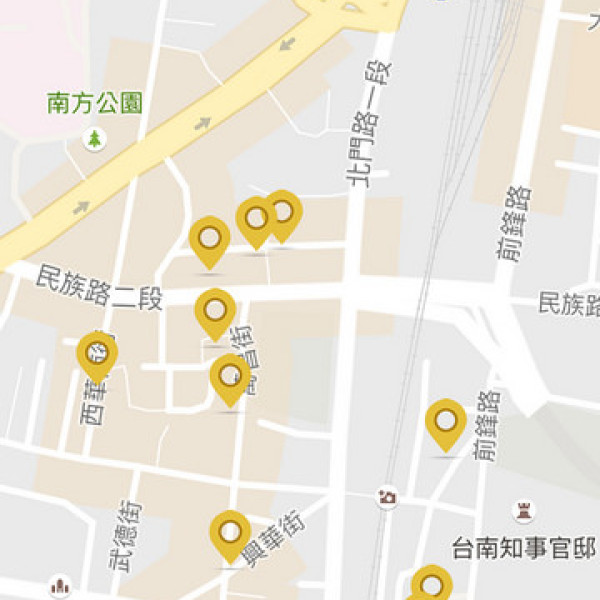Open the yellow pin beside 前鋒路
The image size is (600, 600).
coord(446,420)
